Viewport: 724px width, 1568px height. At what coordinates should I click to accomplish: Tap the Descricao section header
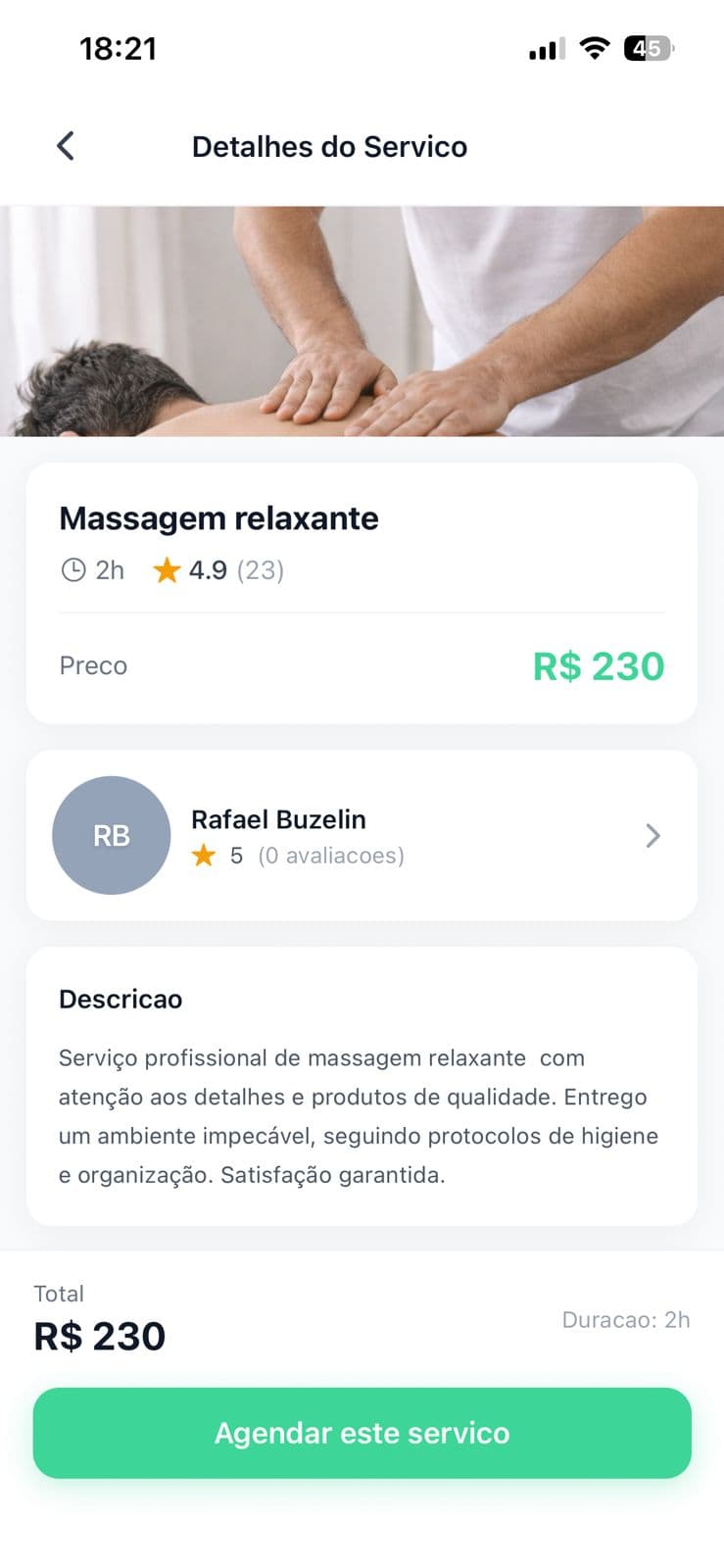[121, 999]
